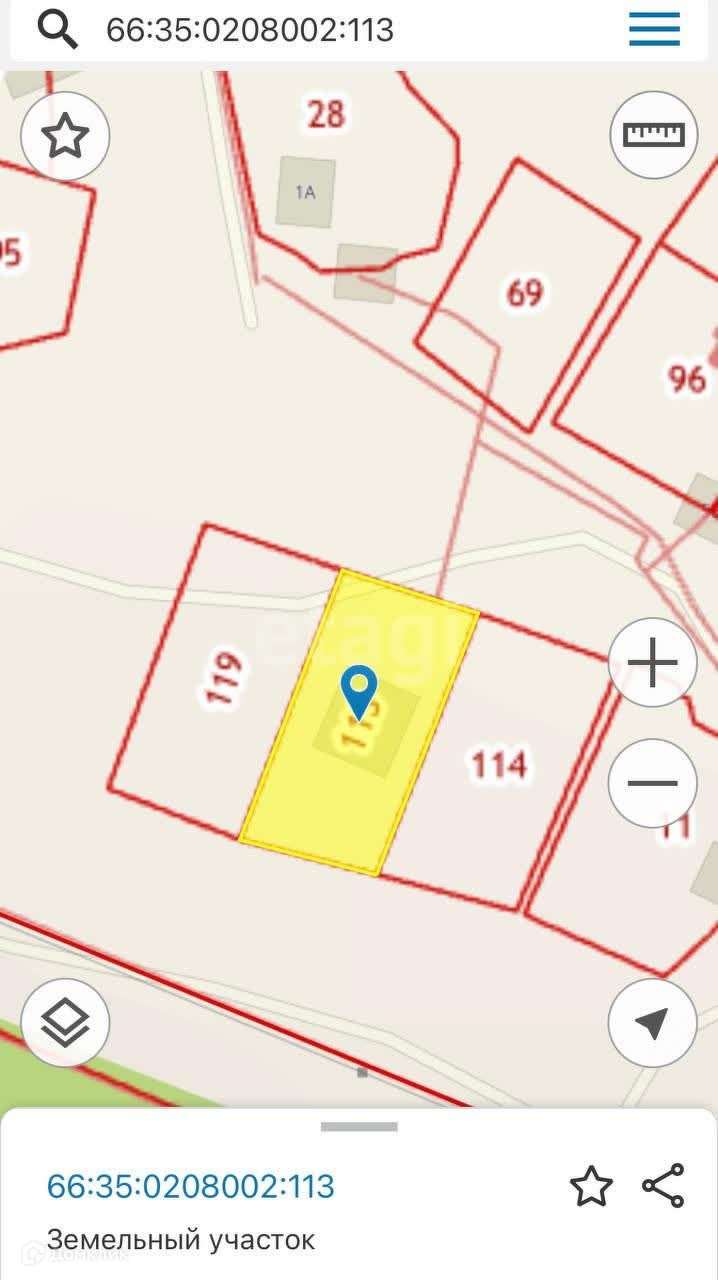This screenshot has height=1280, width=718.
Task: Add parcel 66:35:0208002:113 to favorites
Action: tap(590, 1187)
